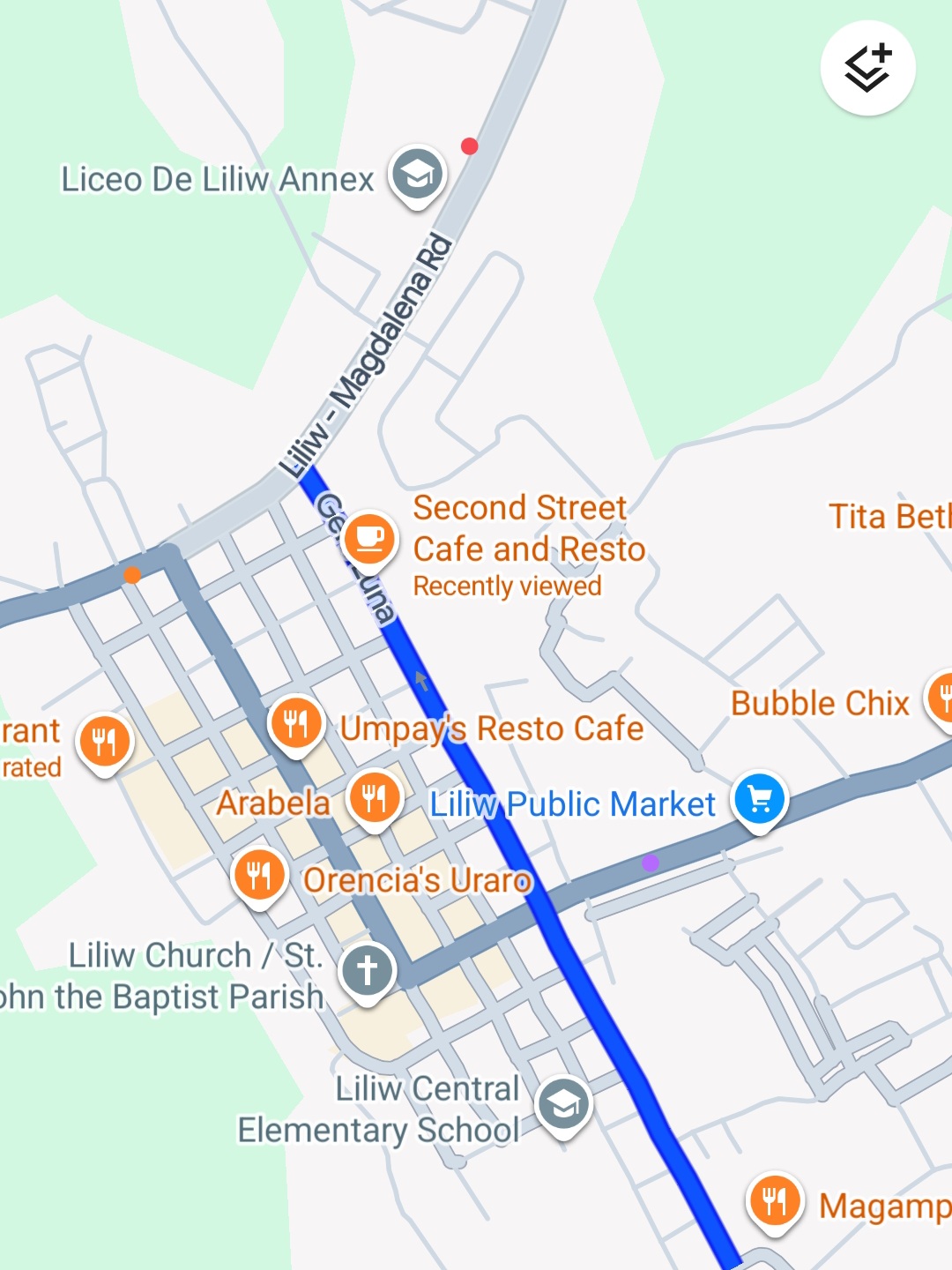The image size is (952, 1270).
Task: Open the Magamp restaurant marker
Action: [774, 1200]
